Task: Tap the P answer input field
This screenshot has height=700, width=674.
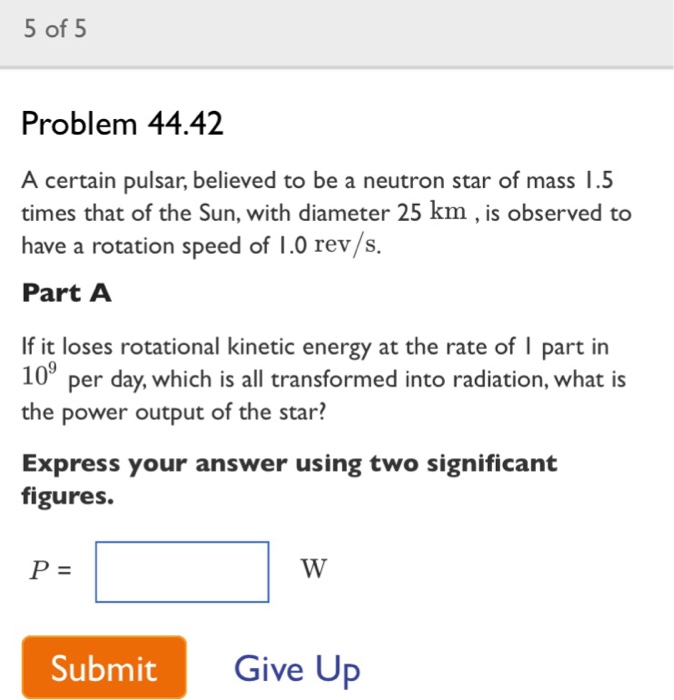Action: click(x=182, y=572)
